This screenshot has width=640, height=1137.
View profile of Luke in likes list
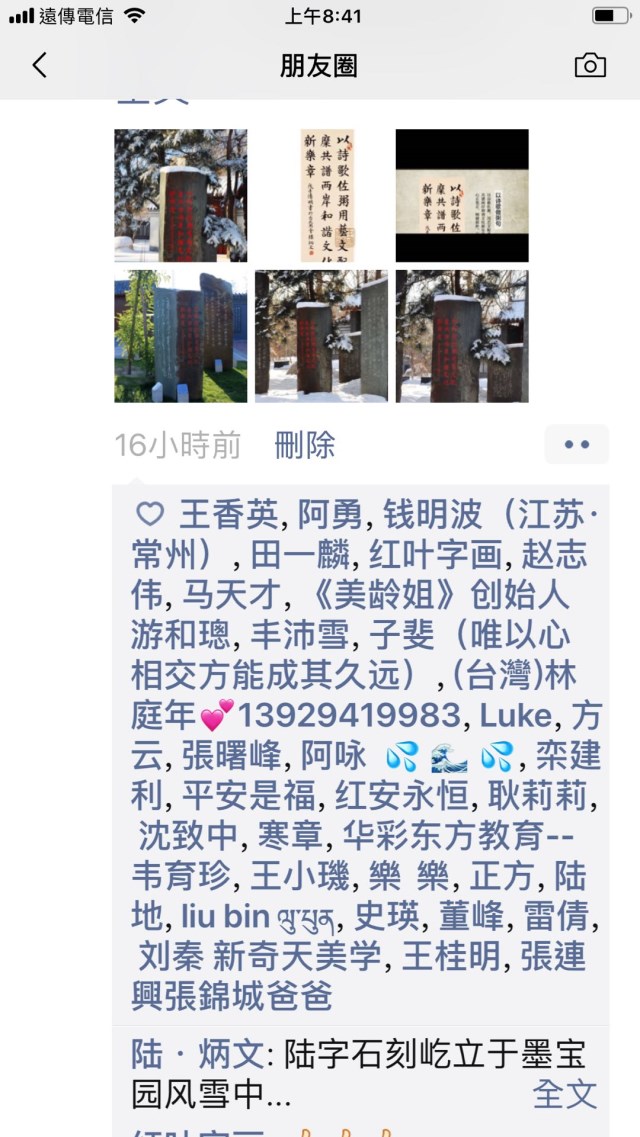pos(515,716)
